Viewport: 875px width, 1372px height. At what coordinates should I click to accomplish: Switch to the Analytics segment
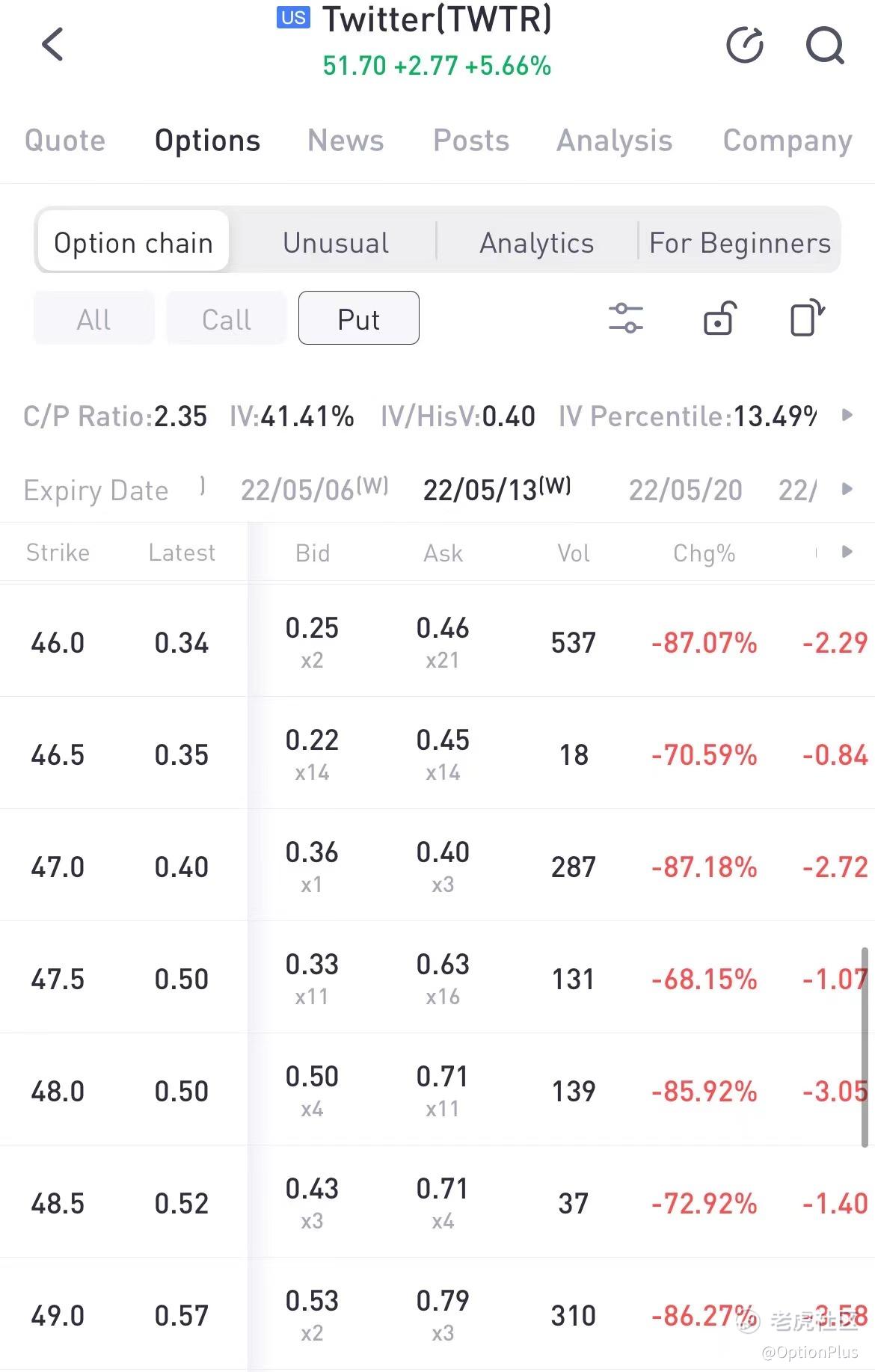[x=536, y=243]
